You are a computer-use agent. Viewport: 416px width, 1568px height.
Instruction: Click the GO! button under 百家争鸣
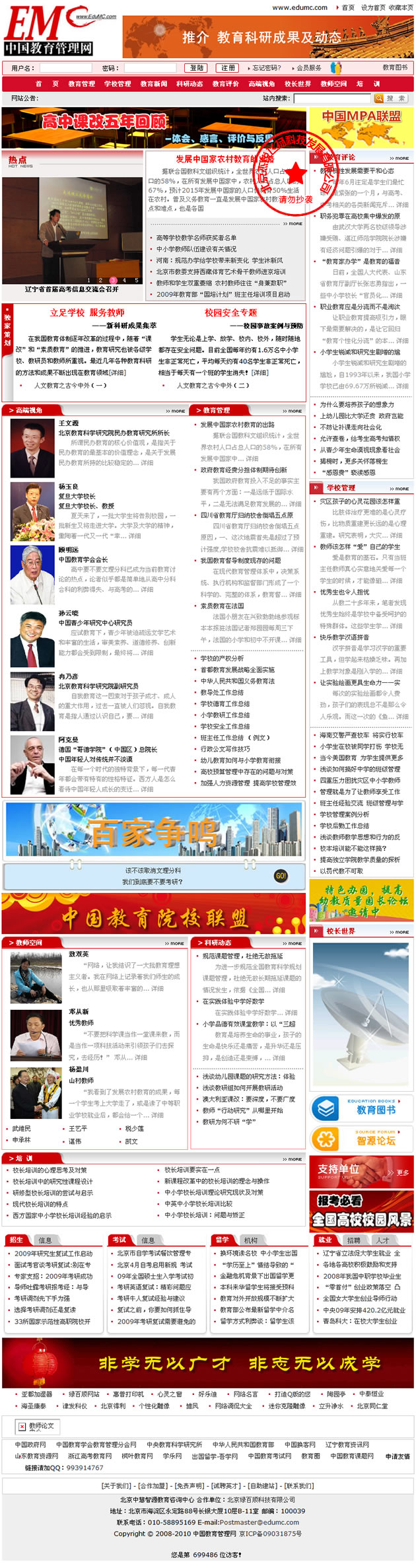(281, 876)
